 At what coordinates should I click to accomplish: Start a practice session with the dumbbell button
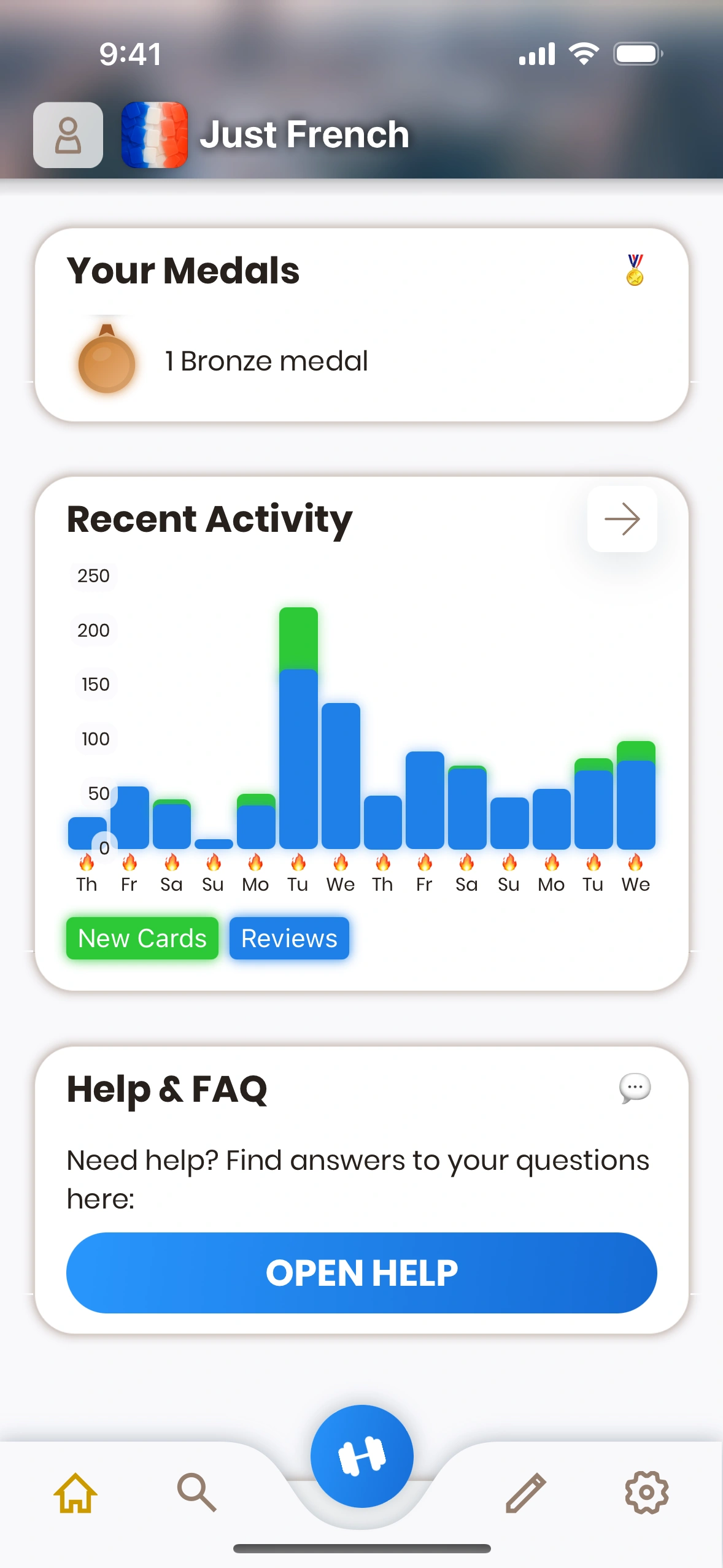pyautogui.click(x=361, y=1456)
